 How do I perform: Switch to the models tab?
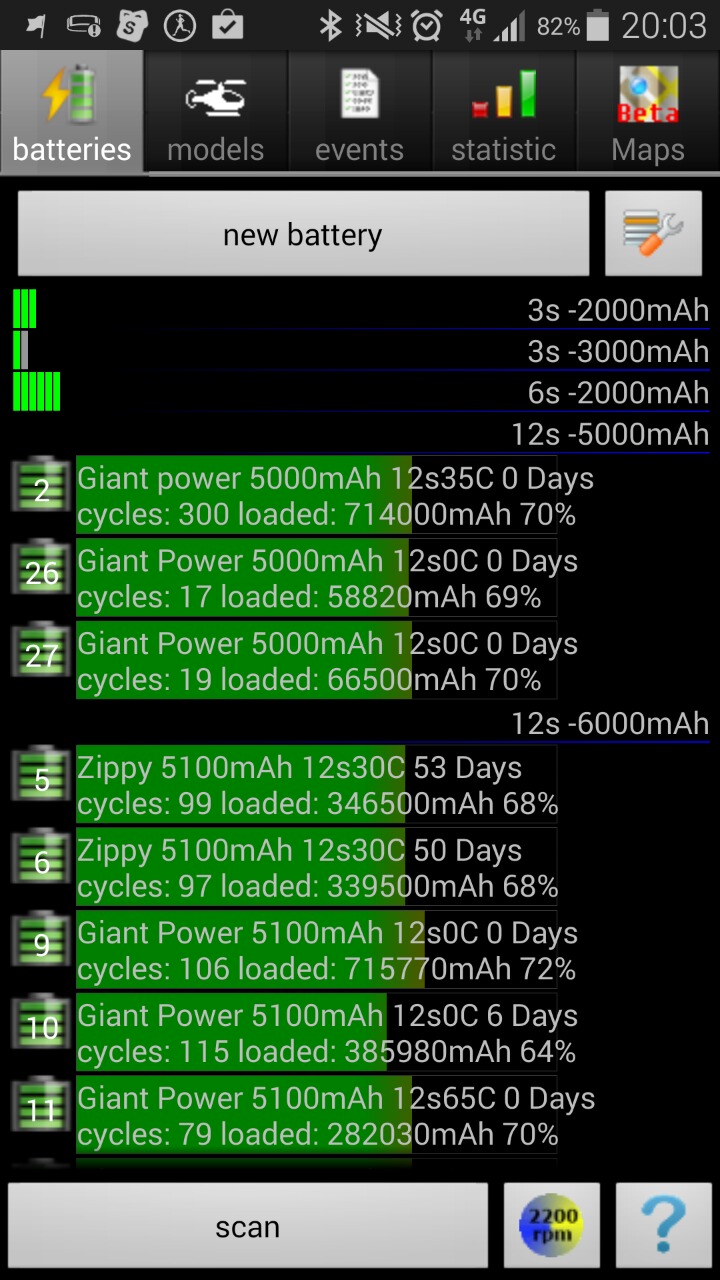[x=216, y=112]
